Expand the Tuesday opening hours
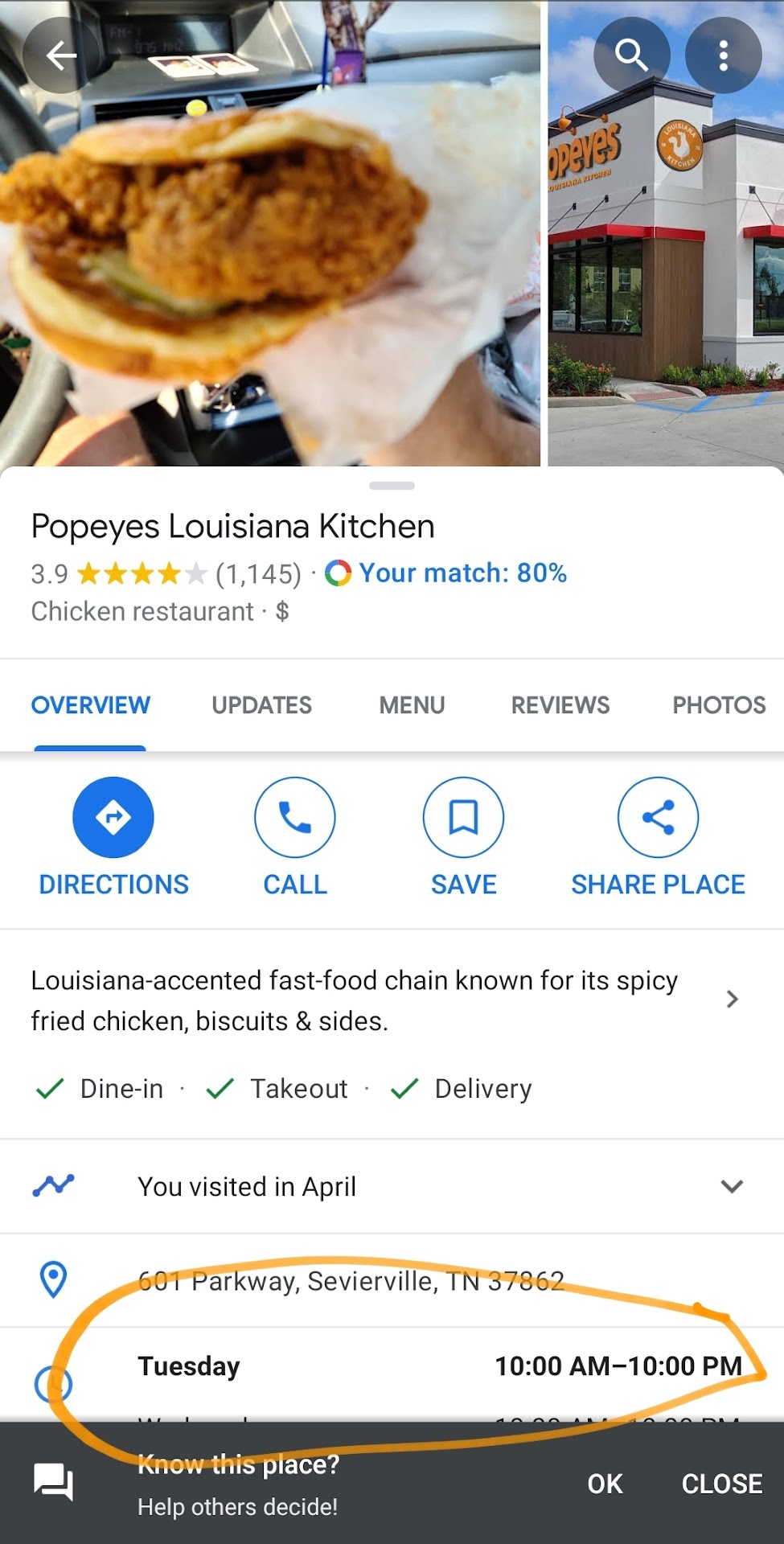 pyautogui.click(x=439, y=1366)
